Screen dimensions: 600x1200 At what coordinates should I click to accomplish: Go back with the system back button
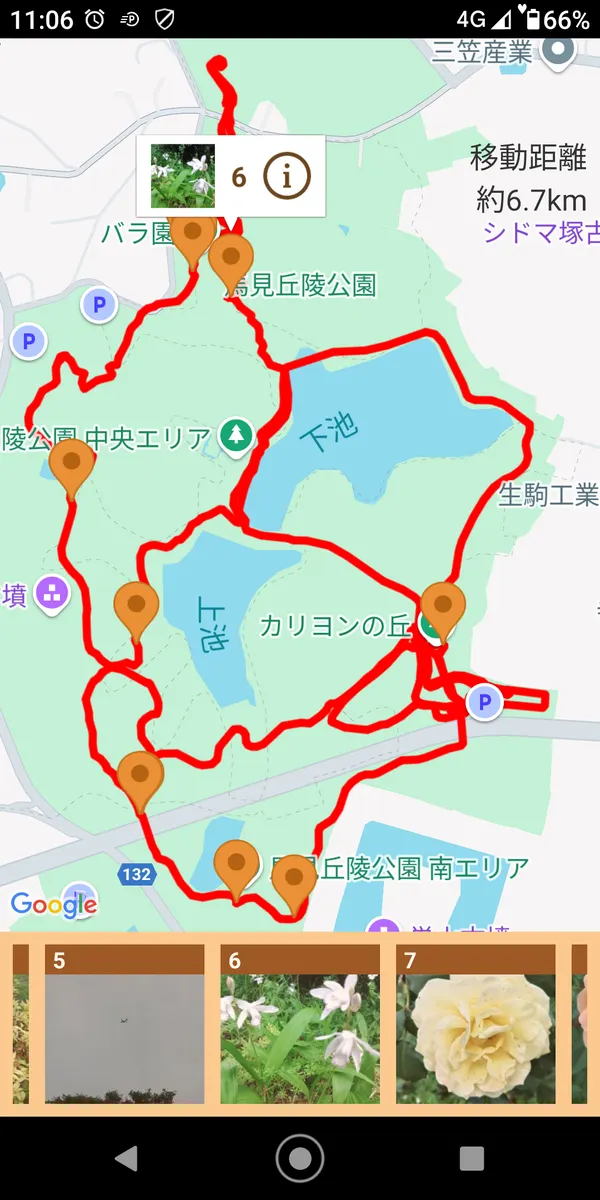pyautogui.click(x=126, y=1158)
